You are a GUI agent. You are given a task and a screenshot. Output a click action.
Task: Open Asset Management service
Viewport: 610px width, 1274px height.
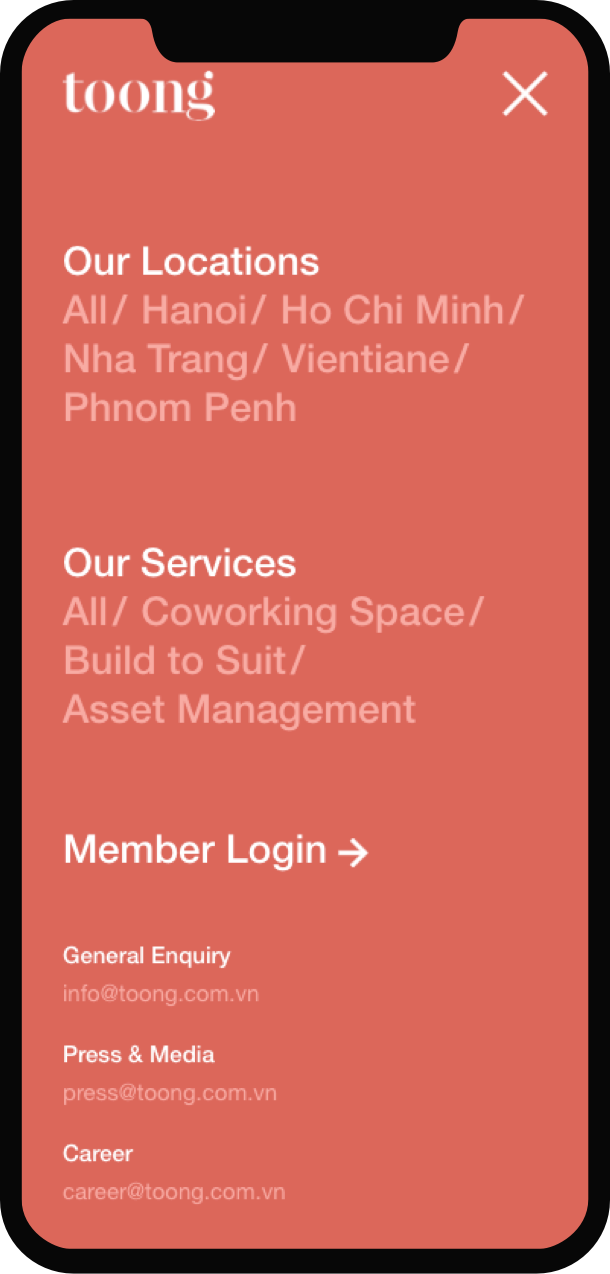[240, 711]
